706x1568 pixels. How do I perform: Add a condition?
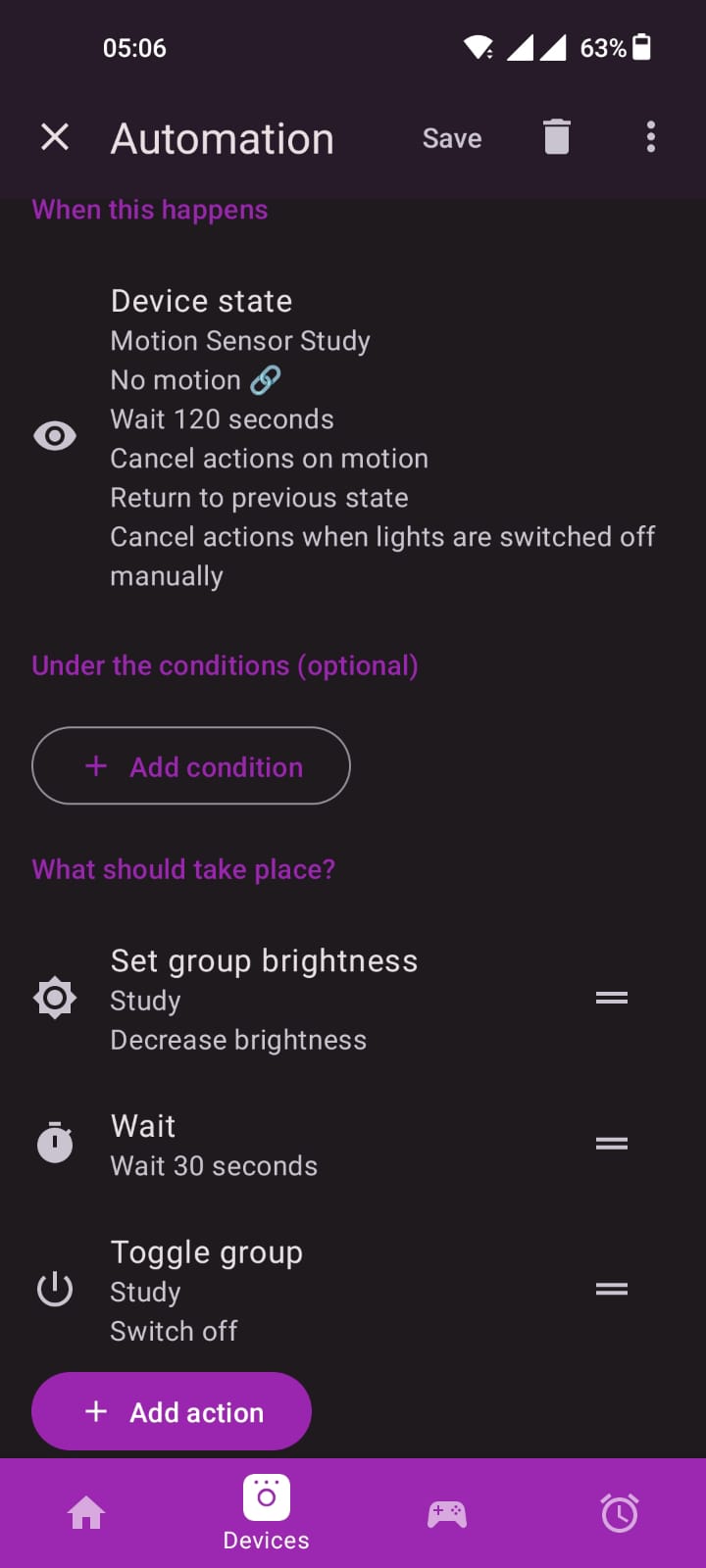point(191,765)
